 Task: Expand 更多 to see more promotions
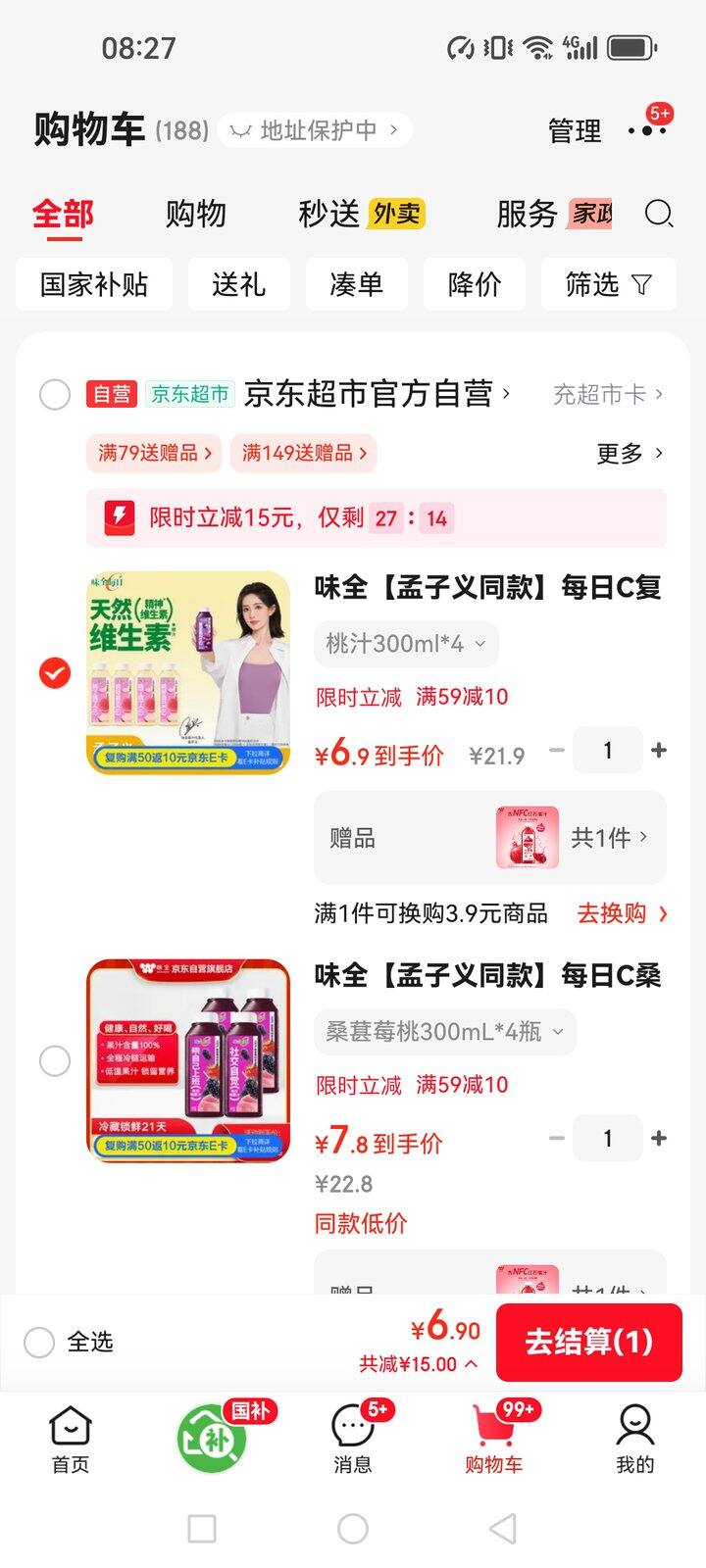click(622, 454)
